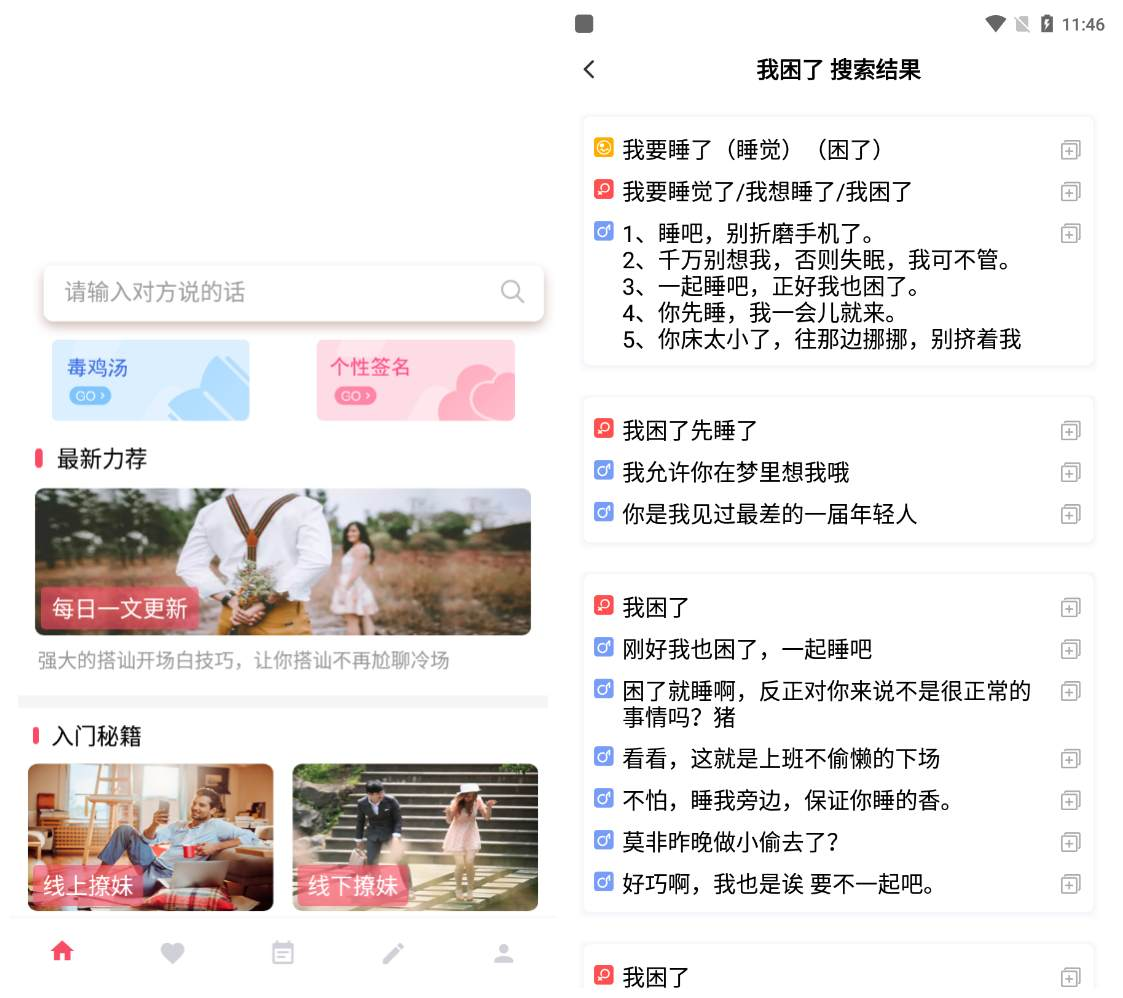Tap the 请输入对方说的话 search field

coord(280,292)
